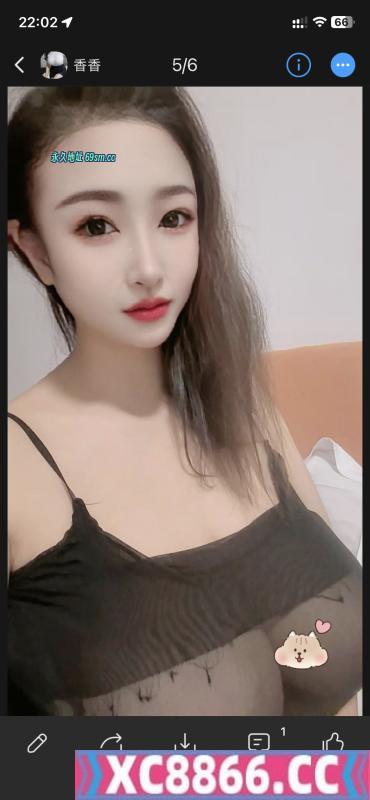Share the photo with the forward arrow

pos(111,741)
